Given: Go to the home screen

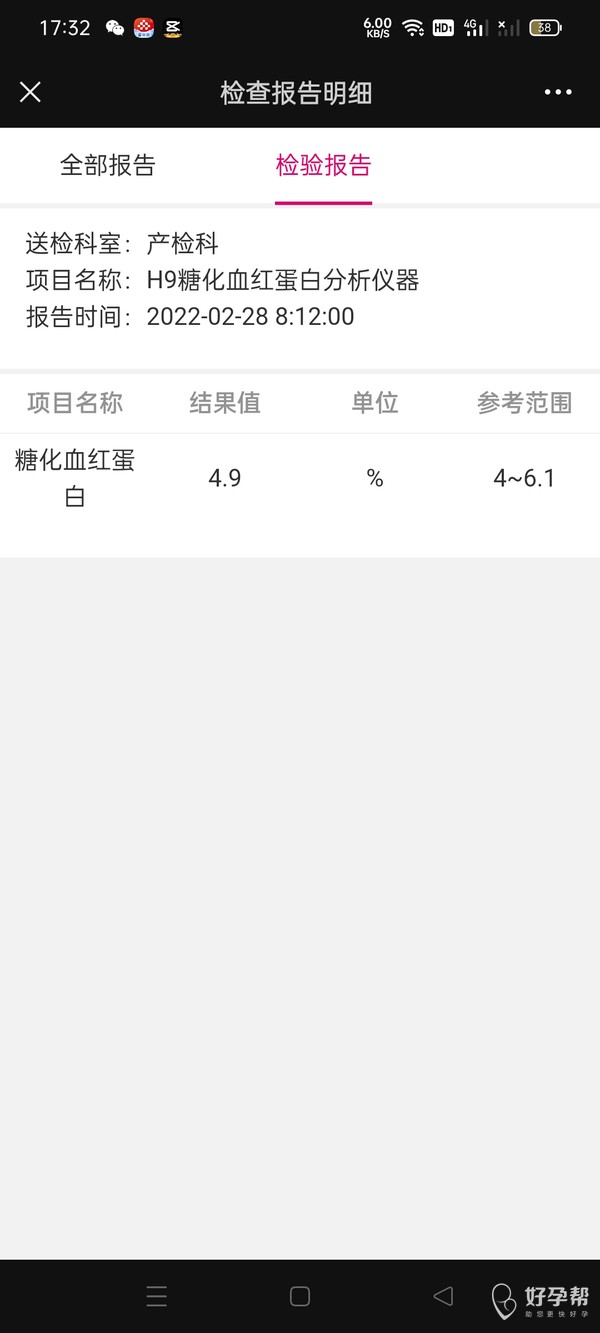Looking at the screenshot, I should (300, 1296).
